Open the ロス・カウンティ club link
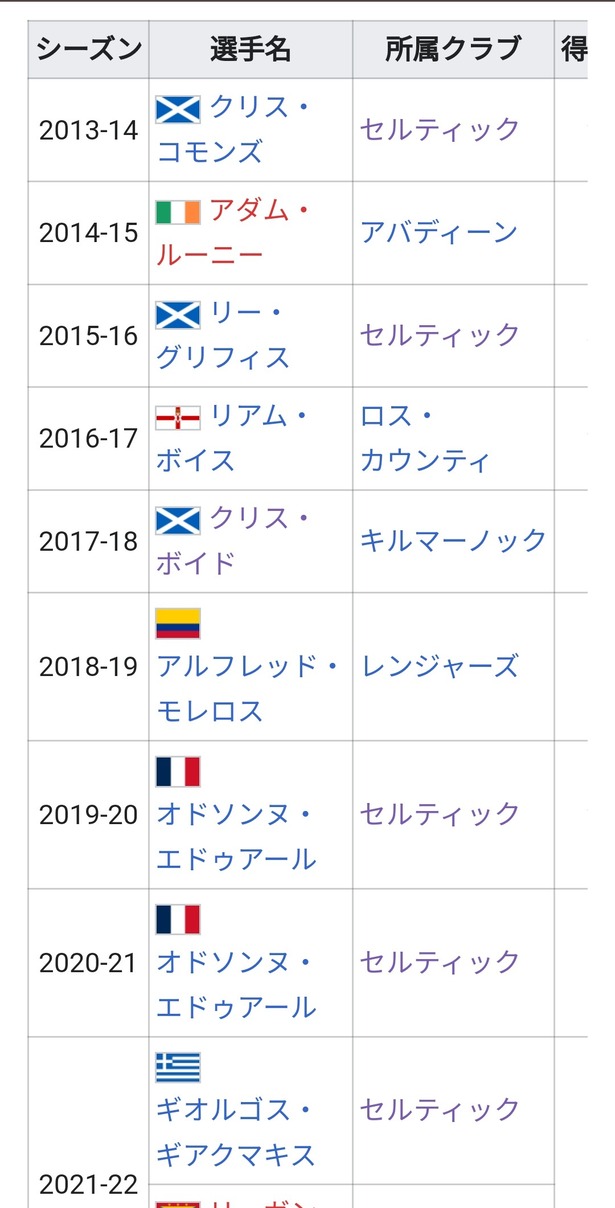The image size is (615, 1208). (x=426, y=438)
